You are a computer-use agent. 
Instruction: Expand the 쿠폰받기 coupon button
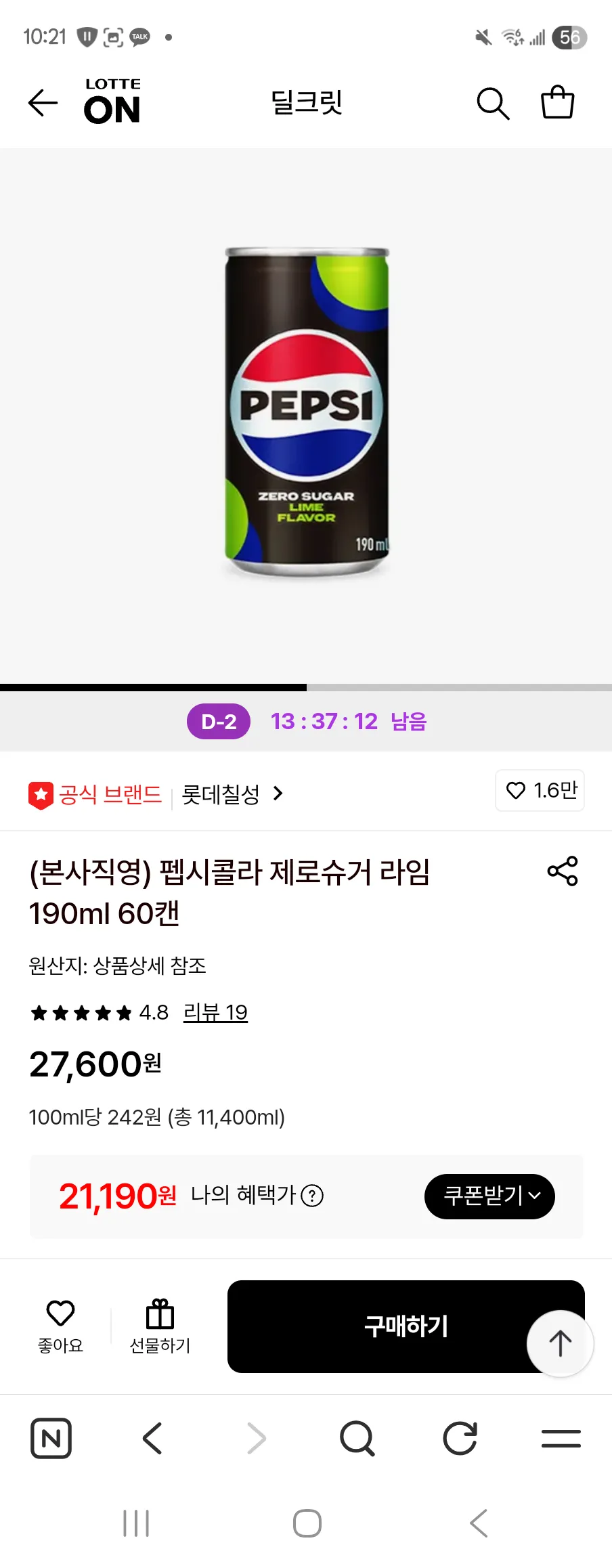coord(489,1196)
